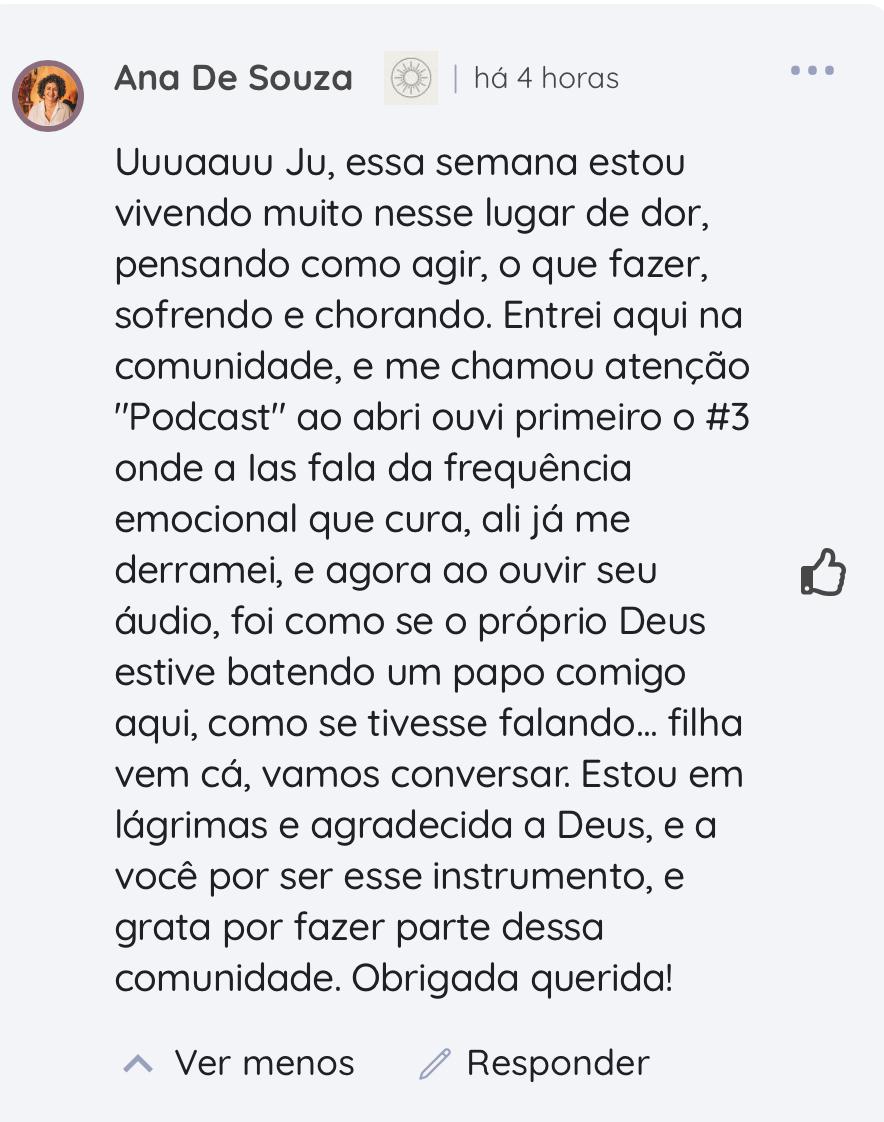The width and height of the screenshot is (884, 1122).
Task: Open Ana De Souza's profile picture
Action: coord(47,96)
